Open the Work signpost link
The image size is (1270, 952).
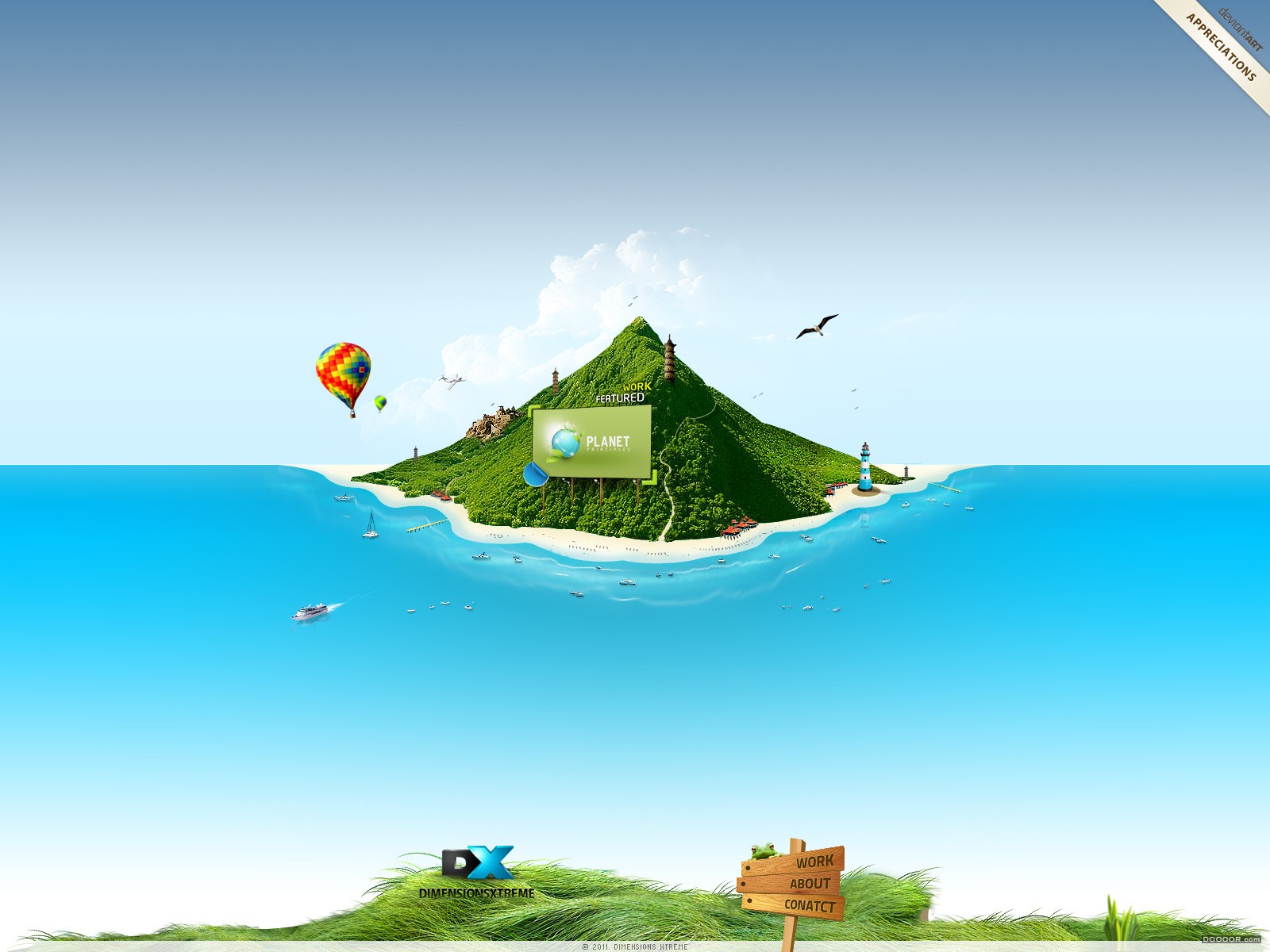point(814,861)
